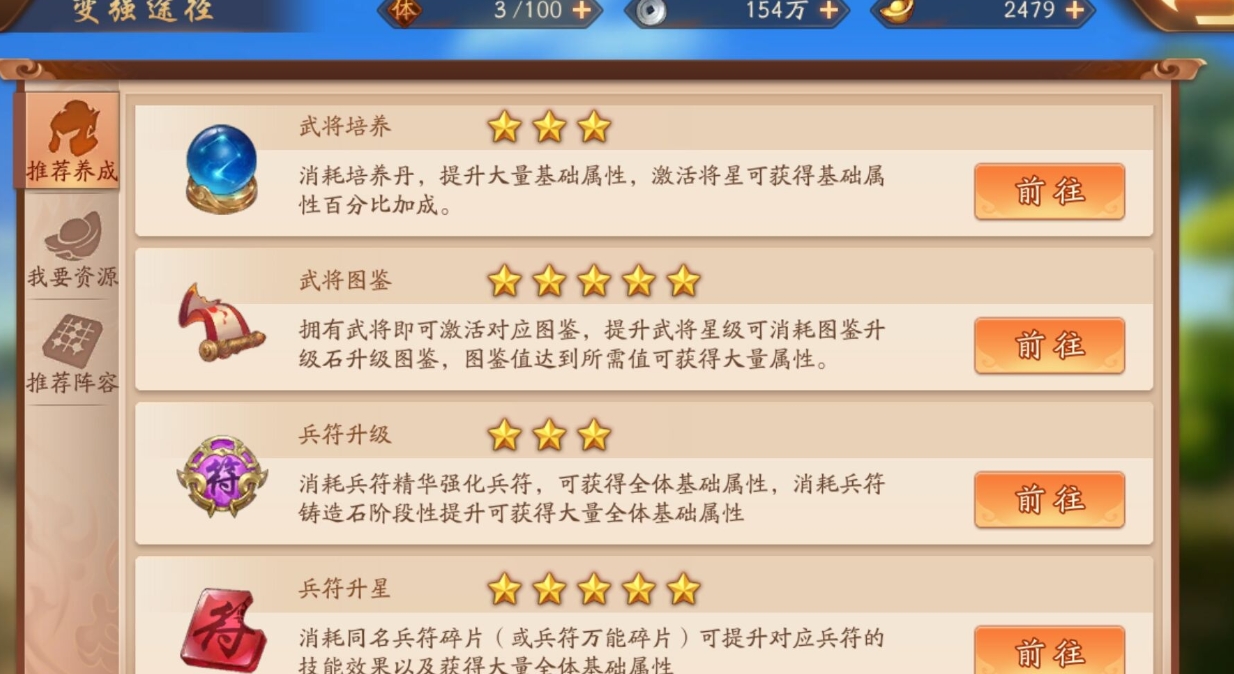This screenshot has height=674, width=1234.
Task: Go back with the top-right return arrow
Action: pyautogui.click(x=1185, y=12)
